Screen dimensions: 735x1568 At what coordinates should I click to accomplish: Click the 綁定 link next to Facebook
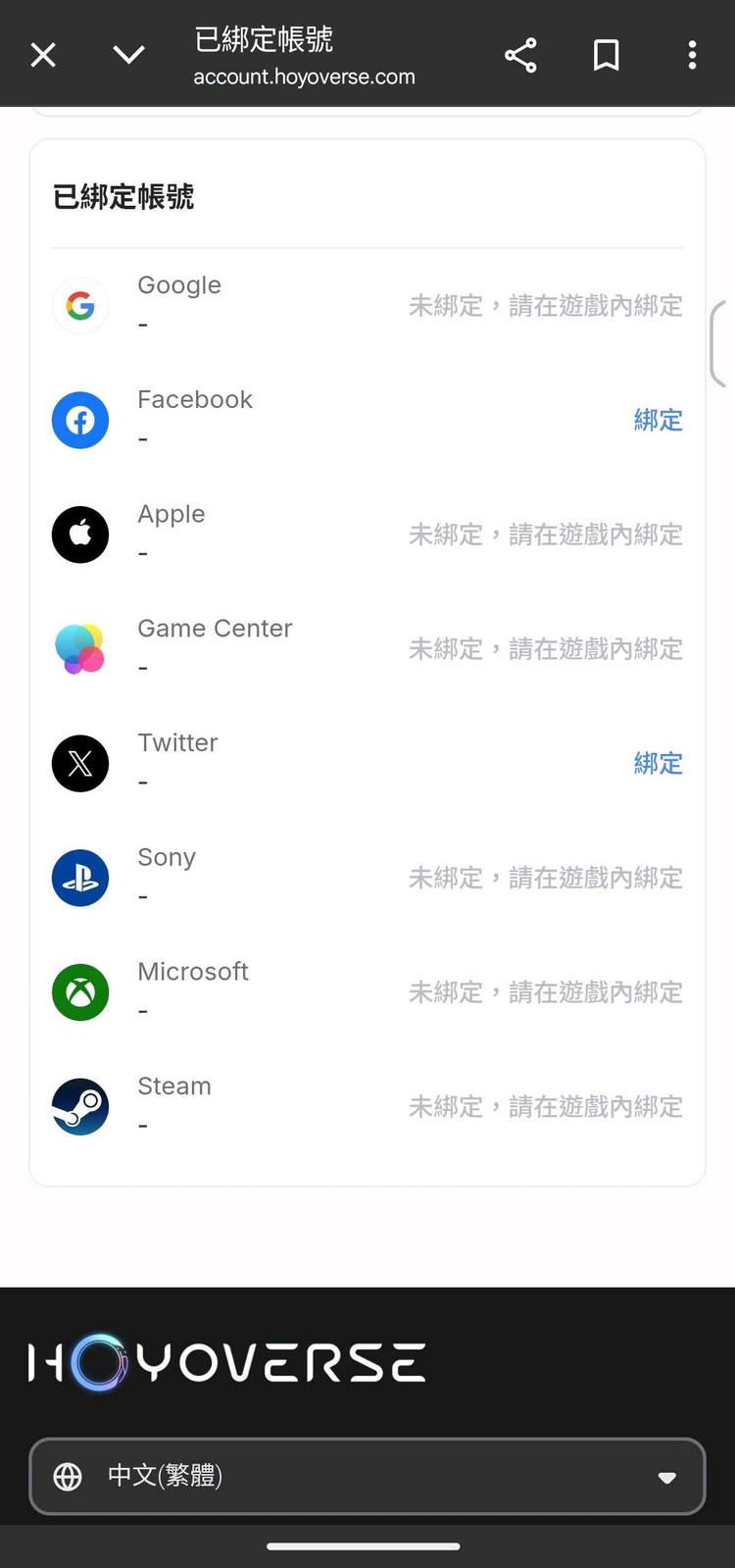tap(658, 420)
